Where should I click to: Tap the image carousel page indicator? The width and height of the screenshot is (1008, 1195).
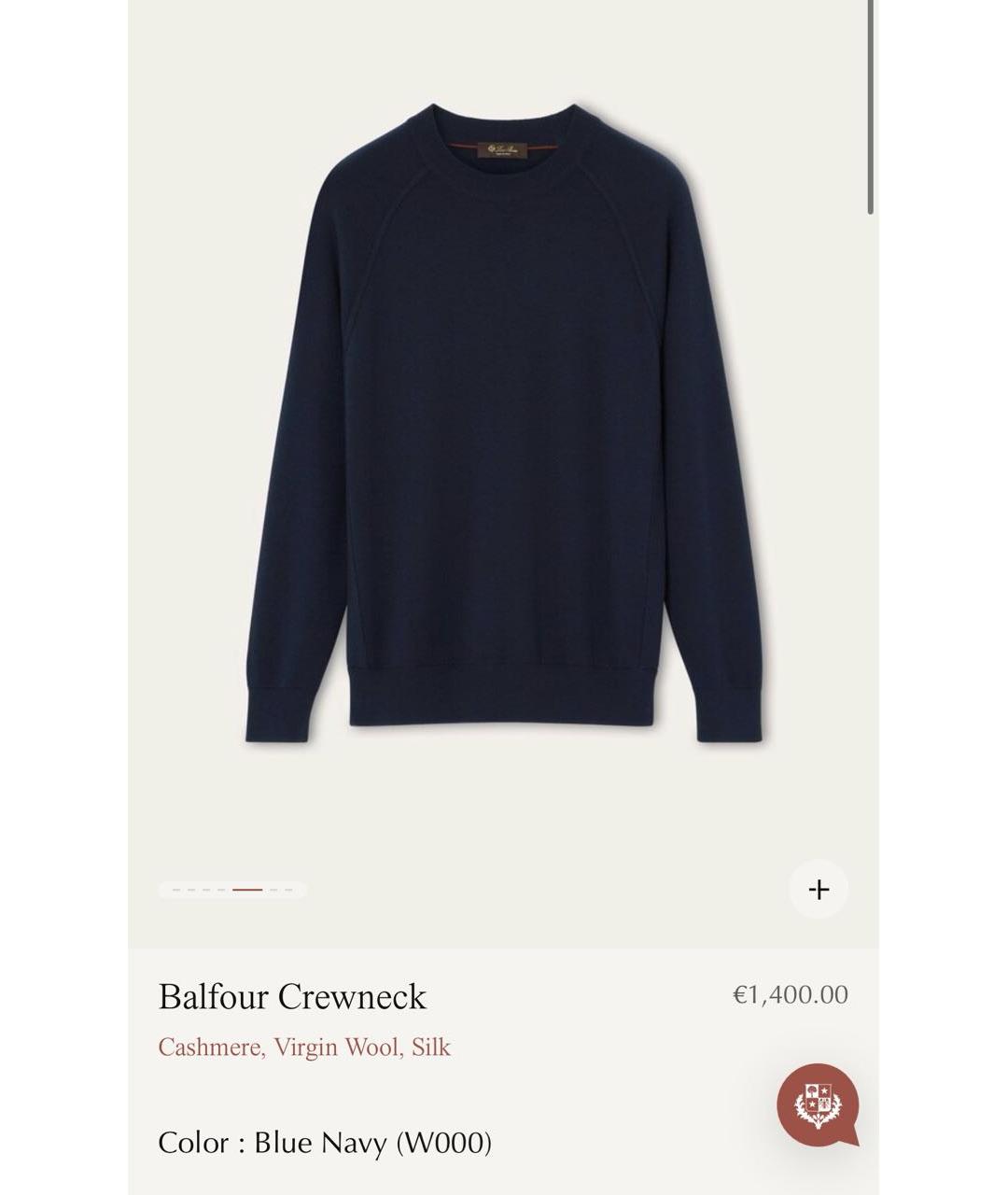pos(232,890)
